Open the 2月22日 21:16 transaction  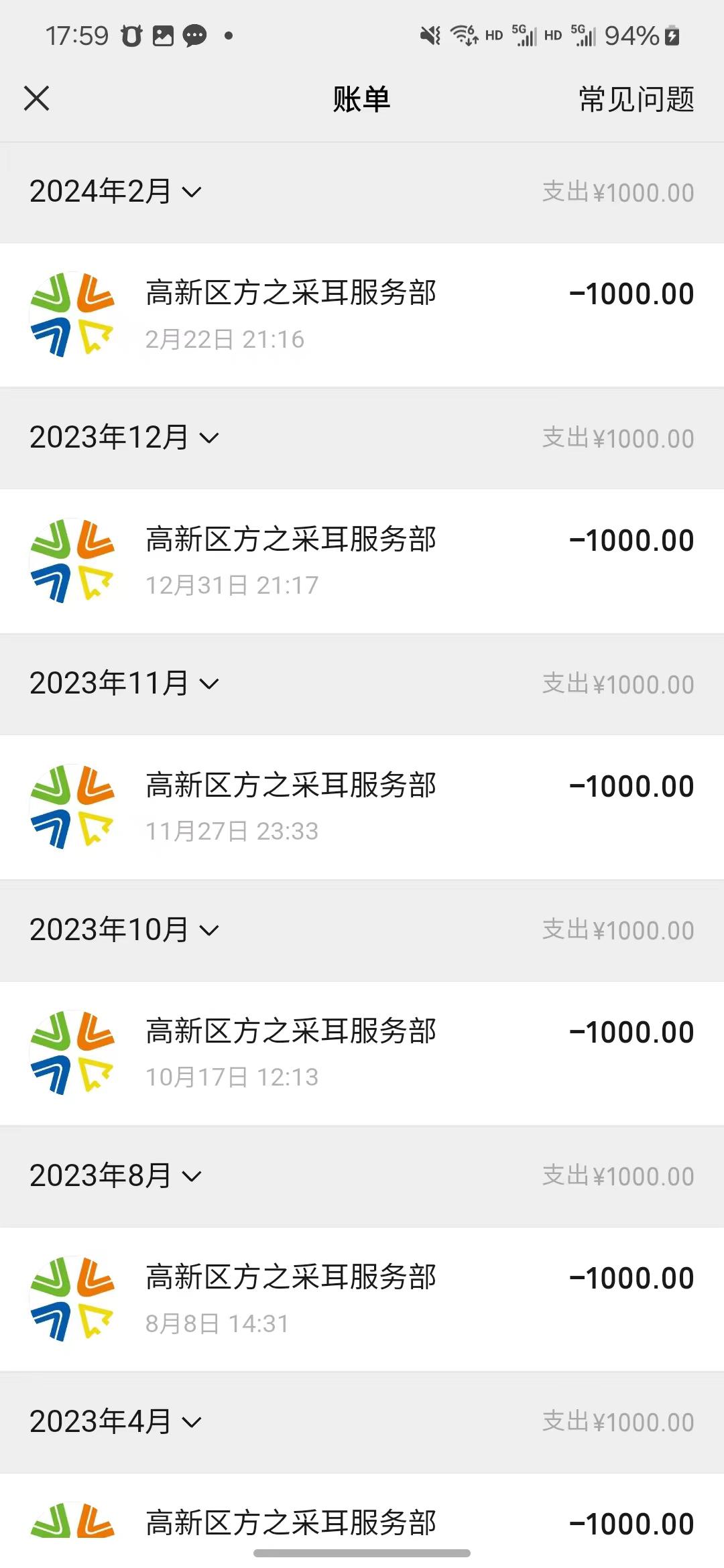point(362,315)
